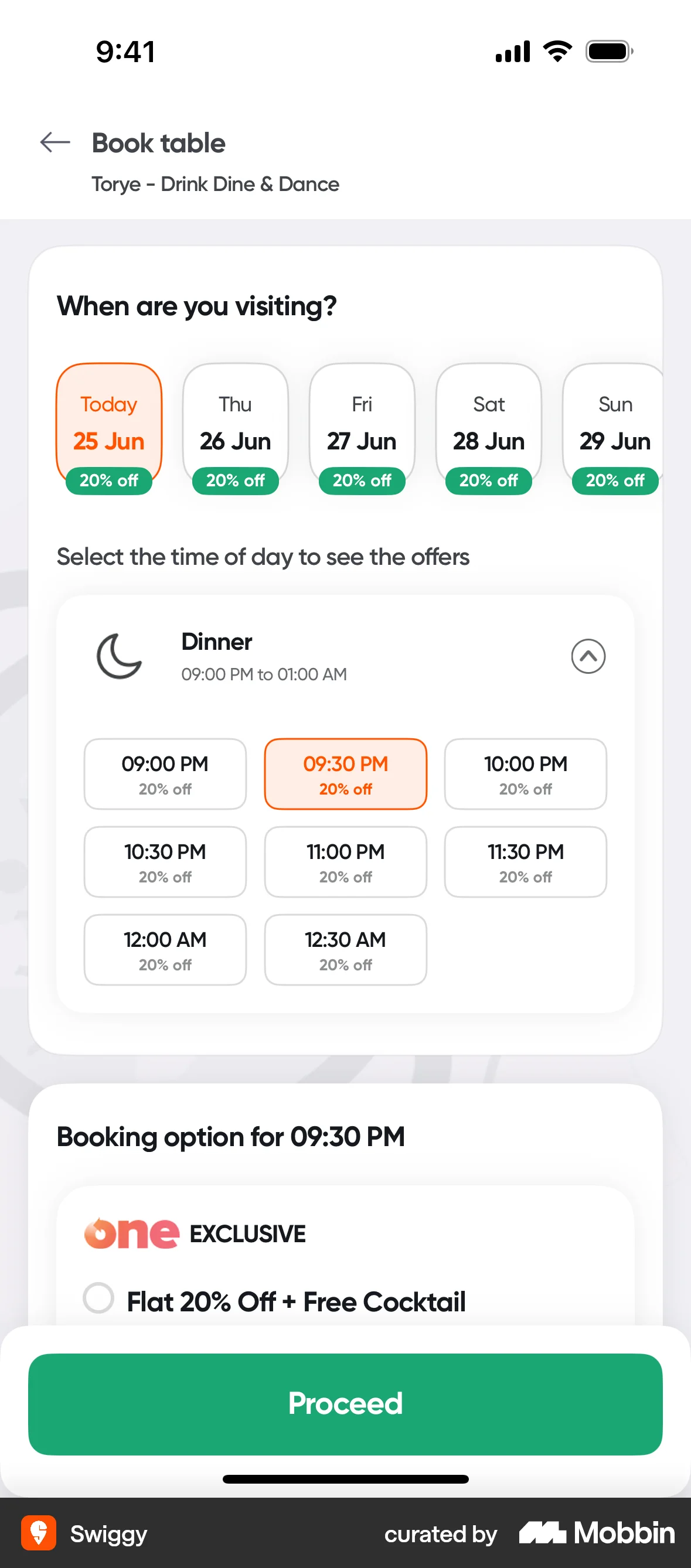The image size is (691, 1568).
Task: Click the battery indicator in the status bar
Action: pos(607,52)
